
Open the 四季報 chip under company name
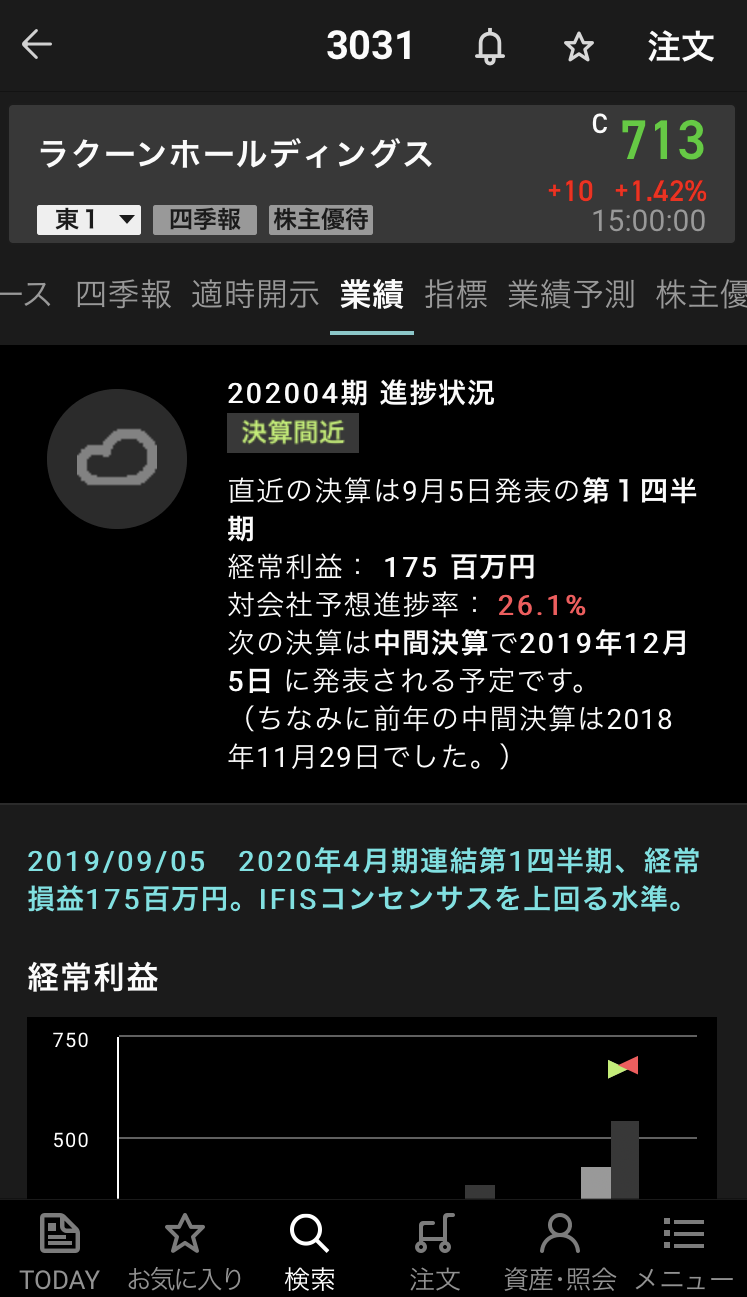coord(205,219)
